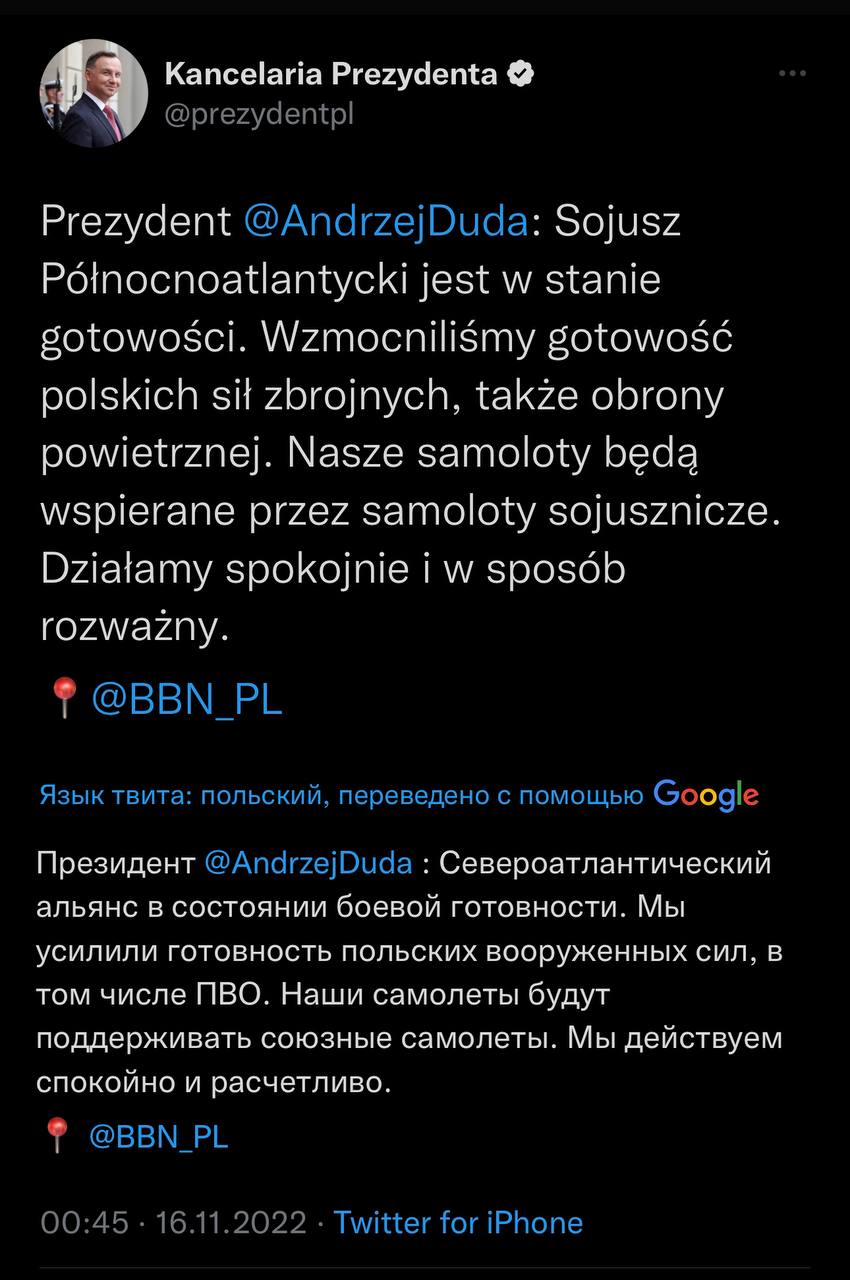The height and width of the screenshot is (1280, 850).
Task: Open the Kancelaria Prezydenta account name
Action: (330, 73)
